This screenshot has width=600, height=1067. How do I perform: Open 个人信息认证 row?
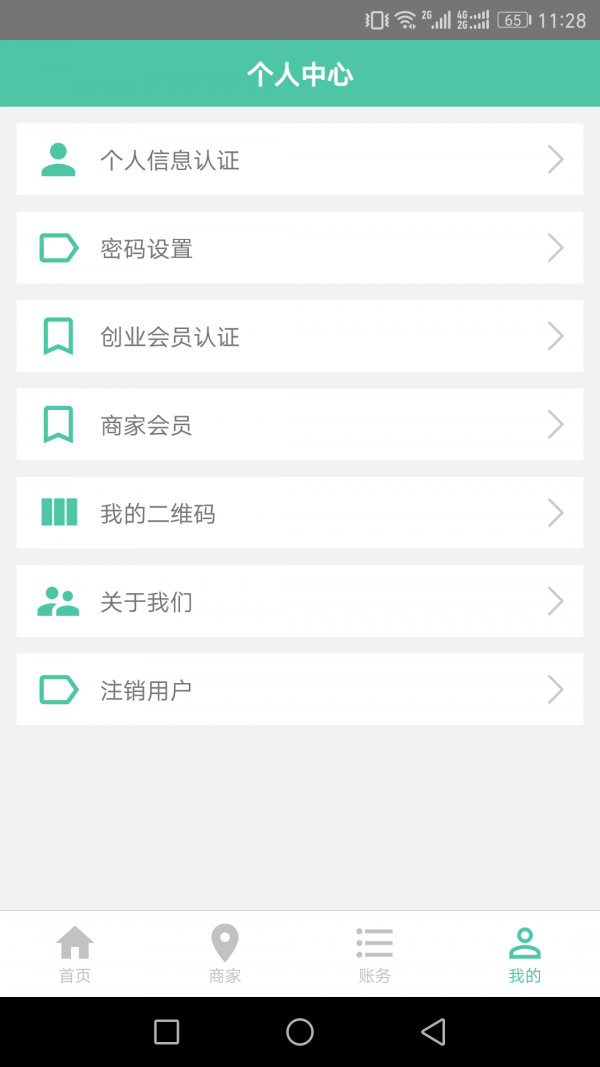(x=300, y=159)
